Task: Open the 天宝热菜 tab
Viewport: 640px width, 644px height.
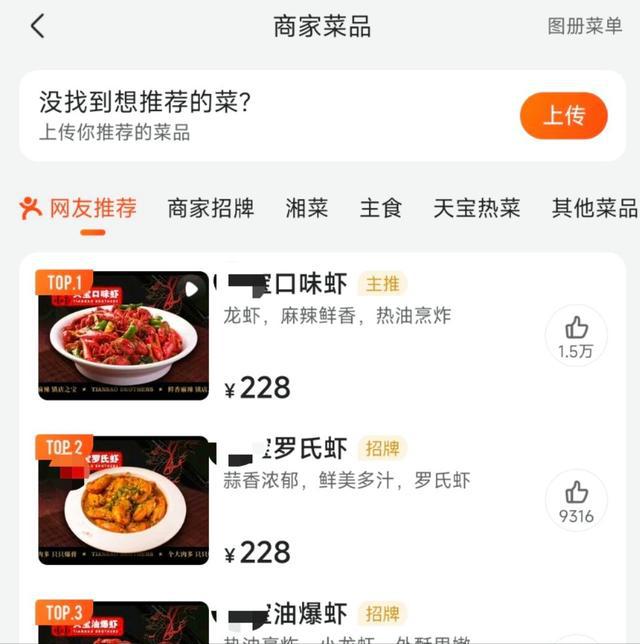Action: 476,208
